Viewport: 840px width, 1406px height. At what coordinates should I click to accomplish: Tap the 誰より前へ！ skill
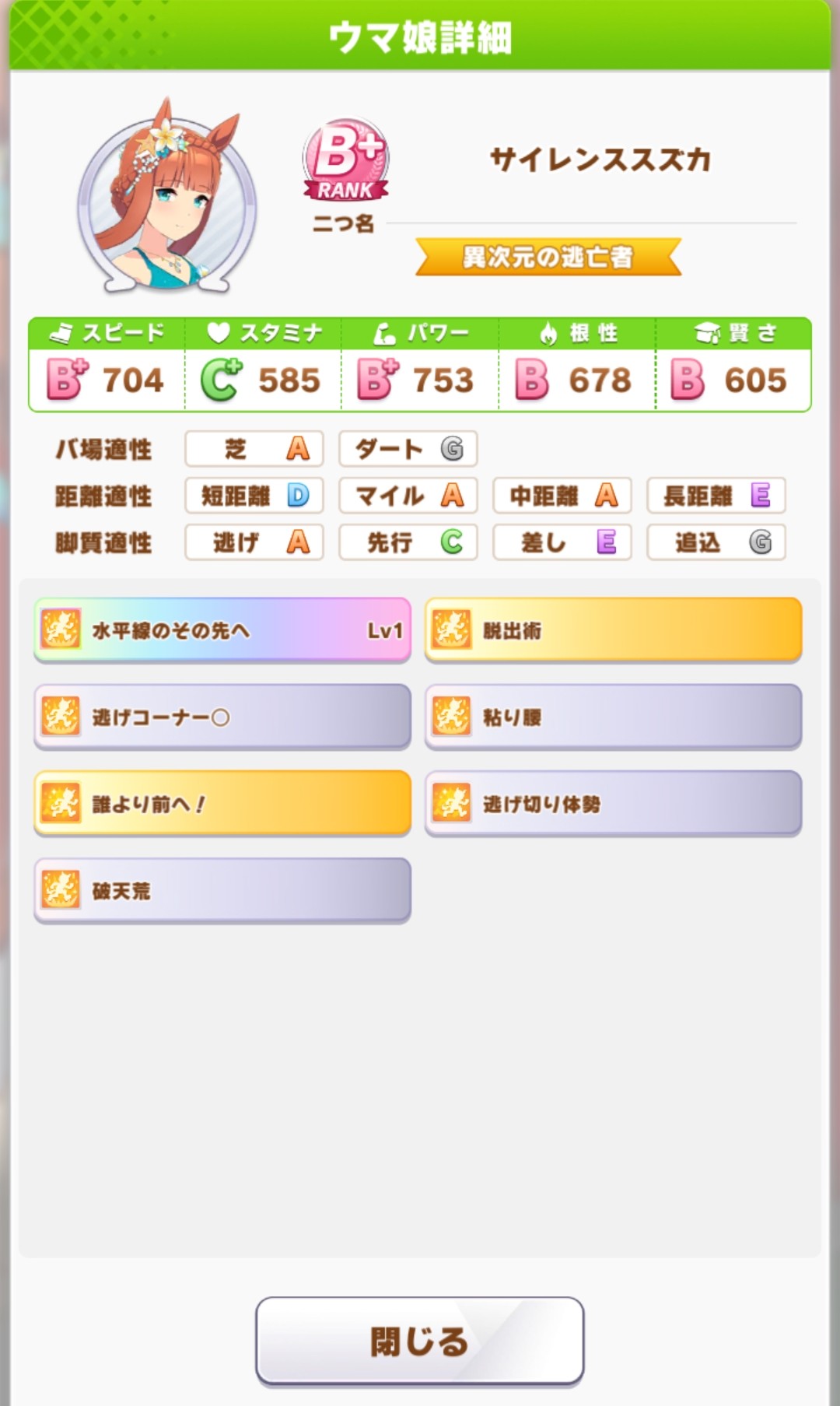tap(222, 803)
